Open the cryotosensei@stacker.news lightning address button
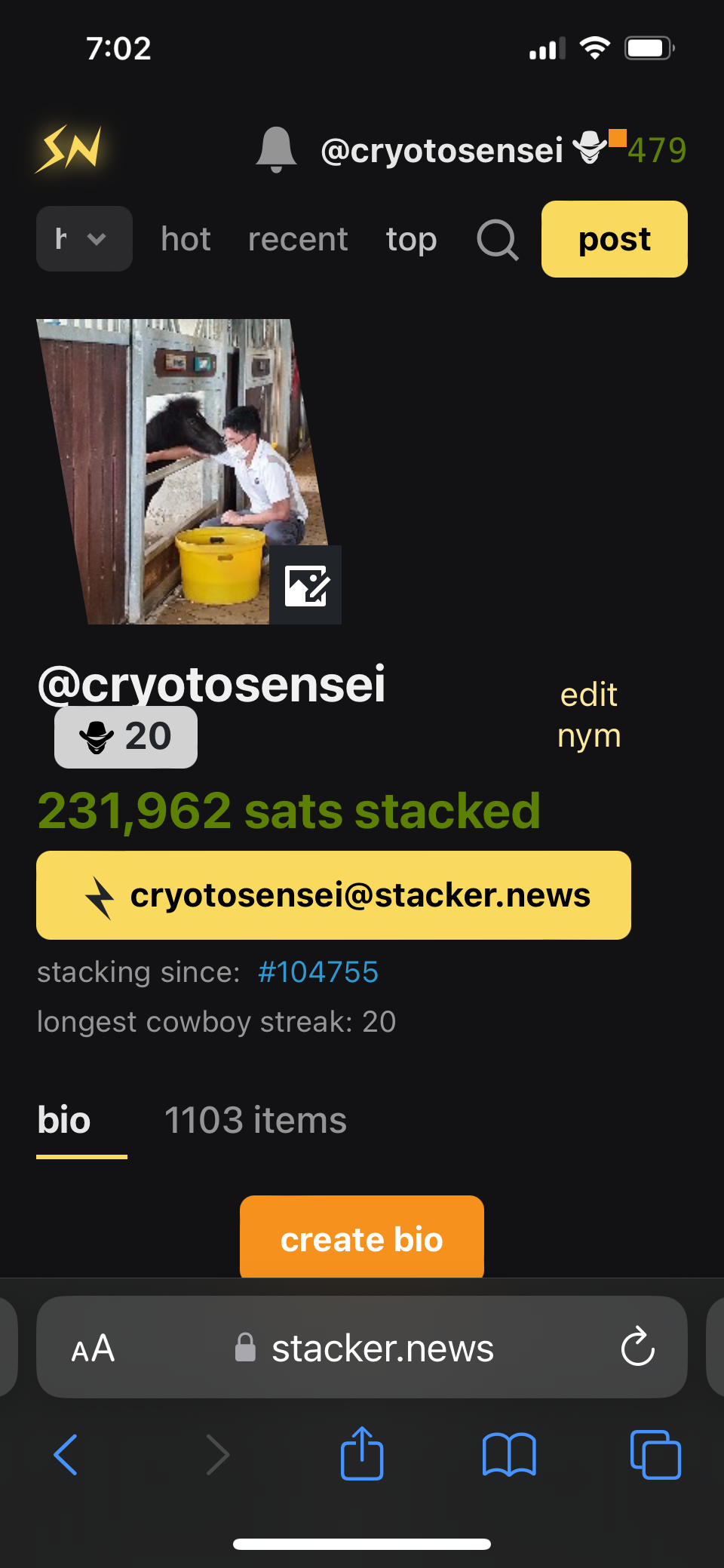The height and width of the screenshot is (1568, 724). (x=333, y=895)
